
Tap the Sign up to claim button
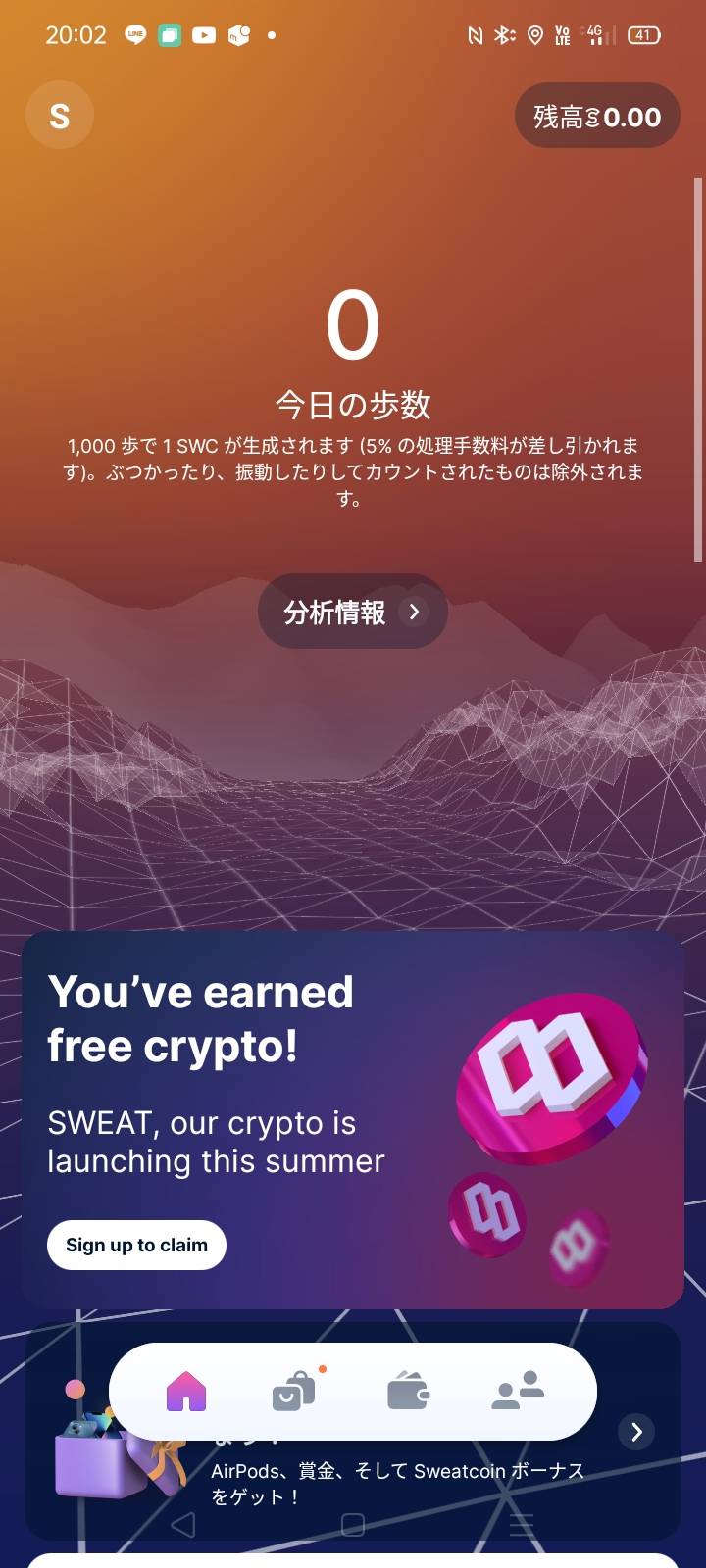[136, 1245]
